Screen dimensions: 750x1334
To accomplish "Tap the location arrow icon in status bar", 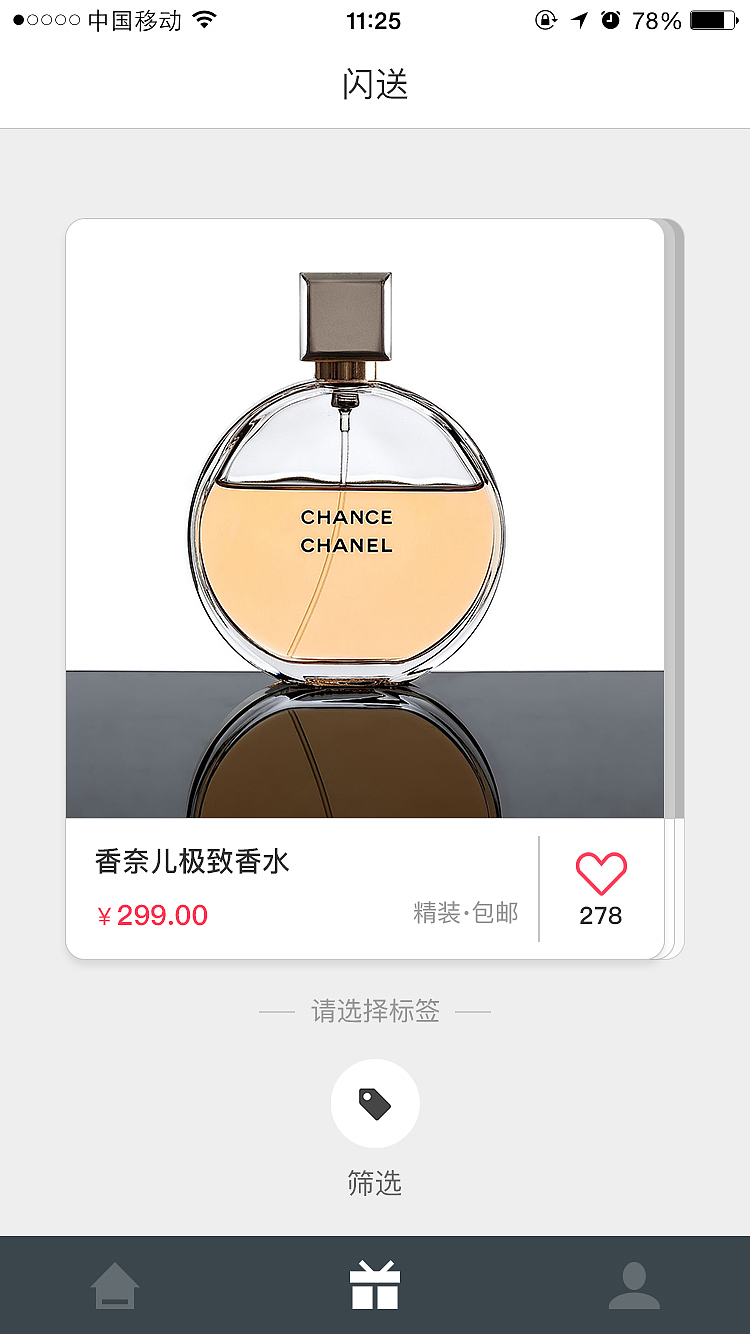I will (x=578, y=18).
